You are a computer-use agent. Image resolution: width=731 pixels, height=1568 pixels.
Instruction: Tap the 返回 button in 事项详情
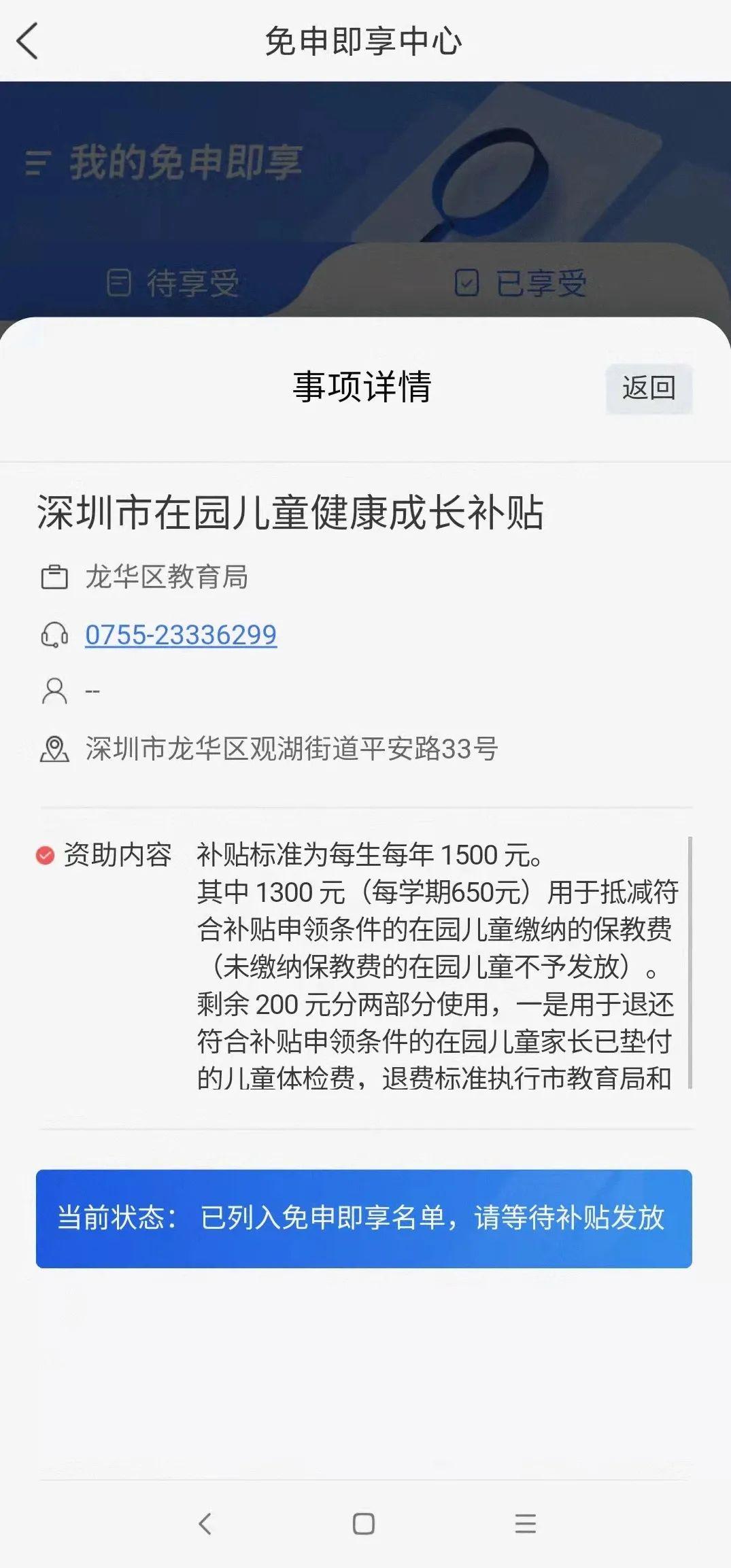tap(649, 388)
